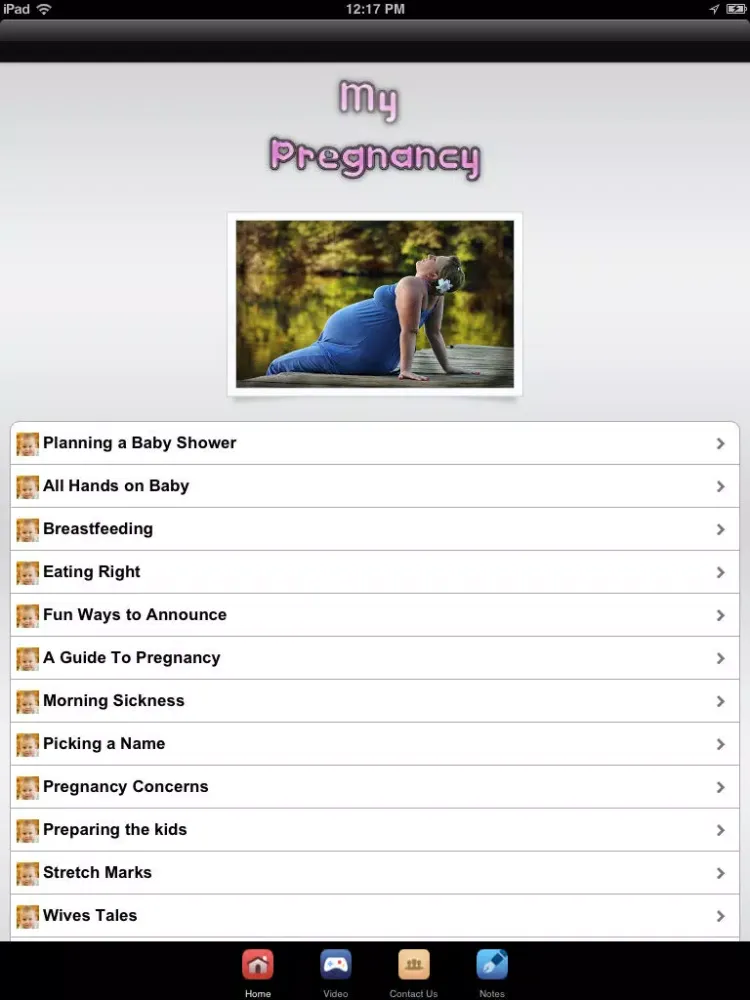Open Preparing the kids

tap(375, 830)
